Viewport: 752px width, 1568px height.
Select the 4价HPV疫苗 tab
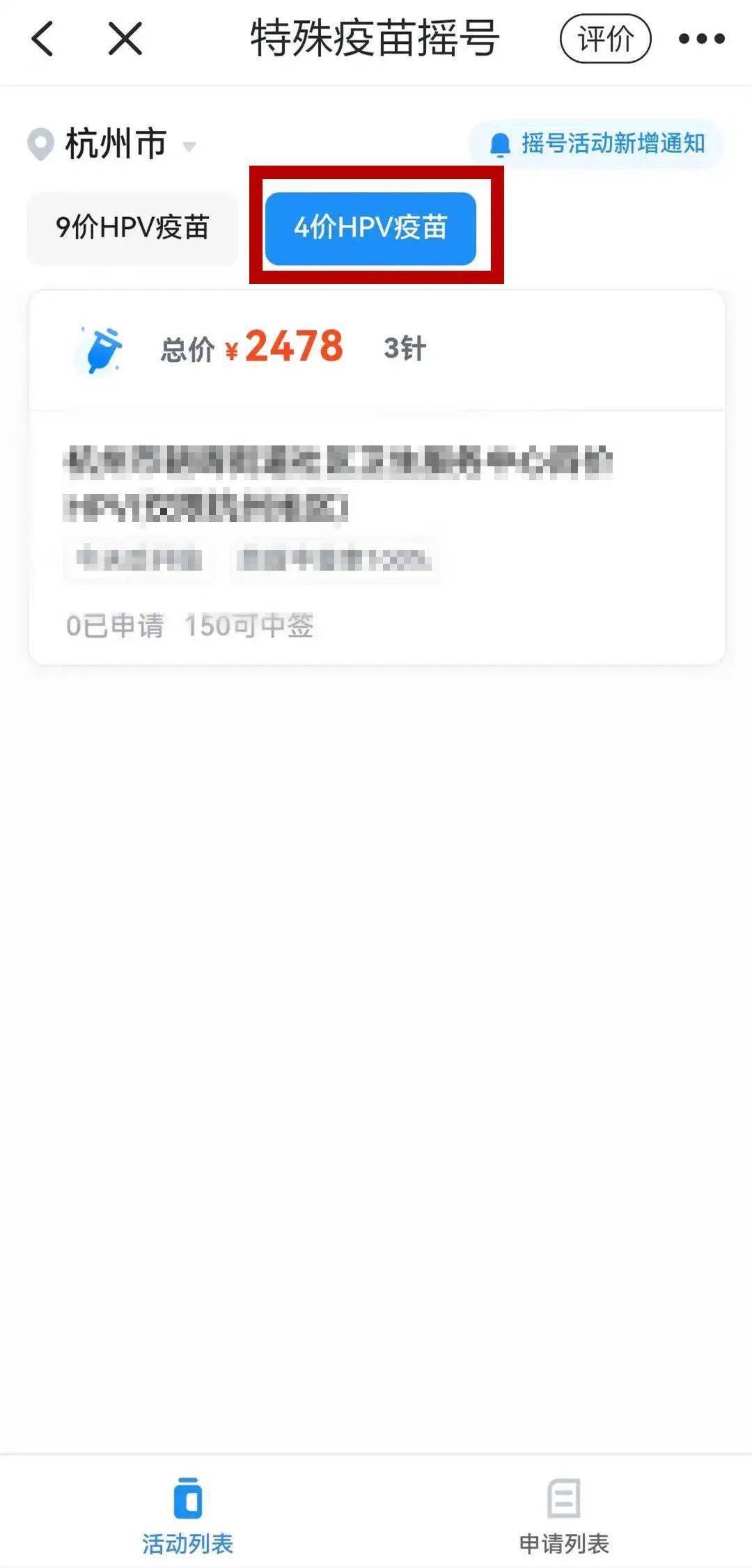[x=370, y=228]
